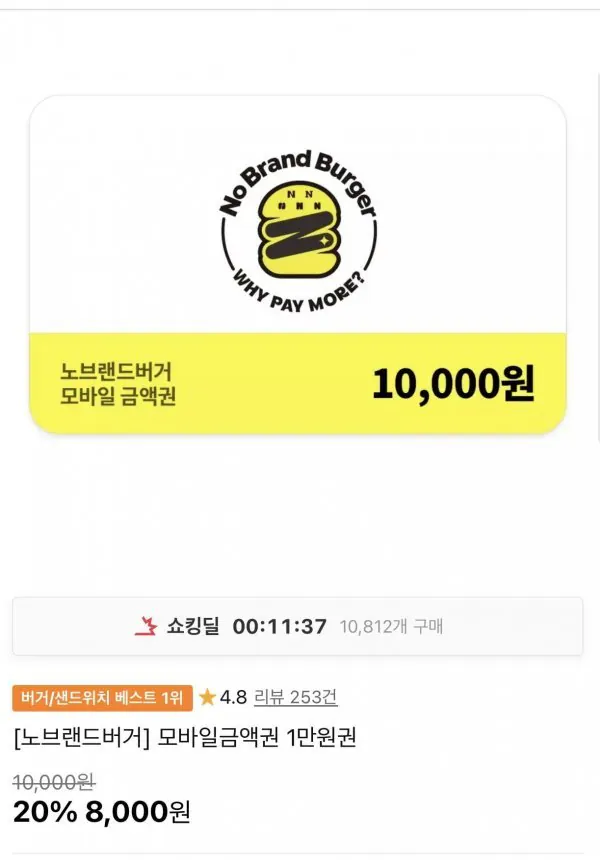600x860 pixels.
Task: View the No Brand Burger voucher image
Action: click(297, 265)
